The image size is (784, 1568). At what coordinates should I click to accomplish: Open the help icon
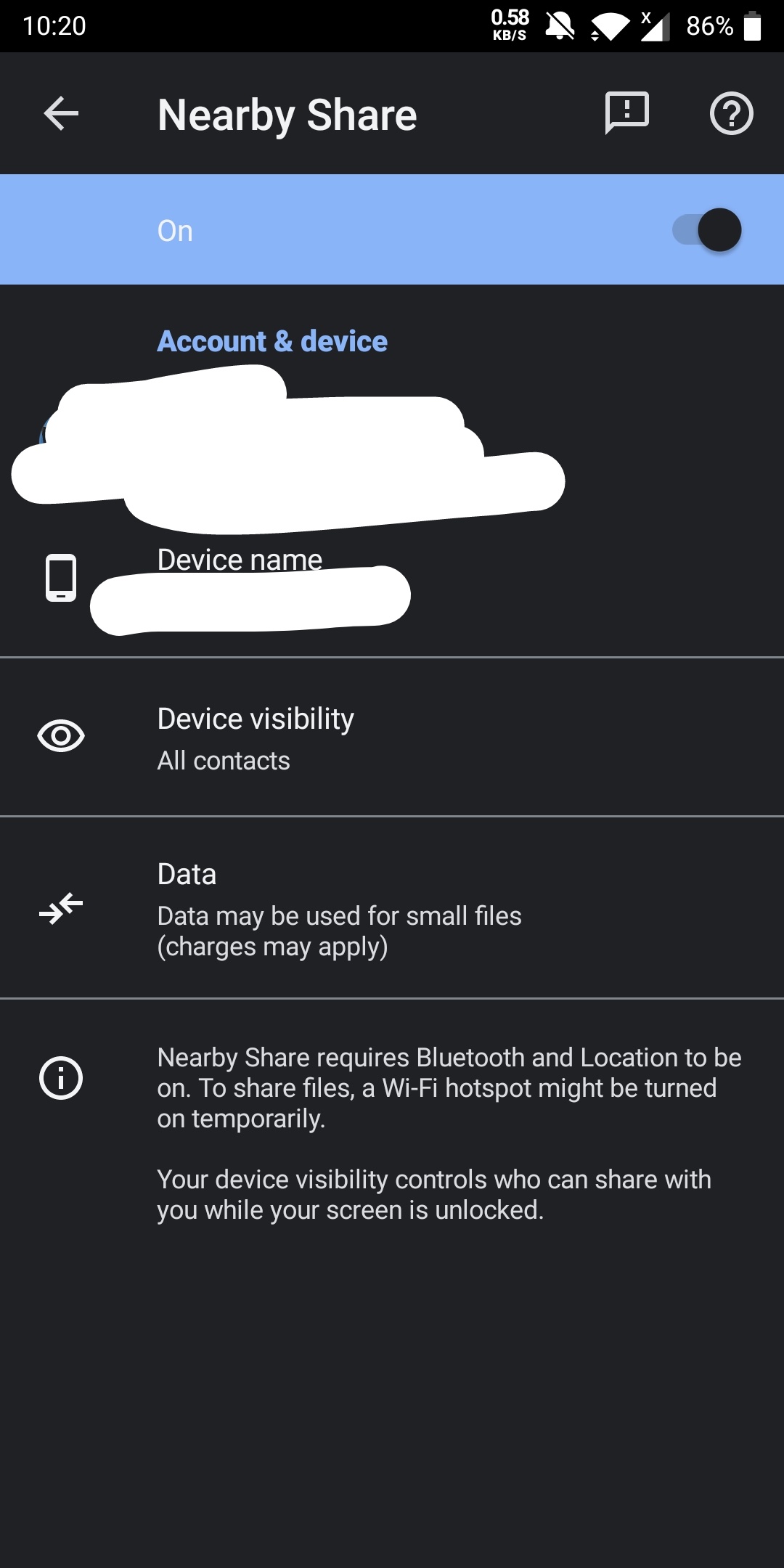coord(731,114)
